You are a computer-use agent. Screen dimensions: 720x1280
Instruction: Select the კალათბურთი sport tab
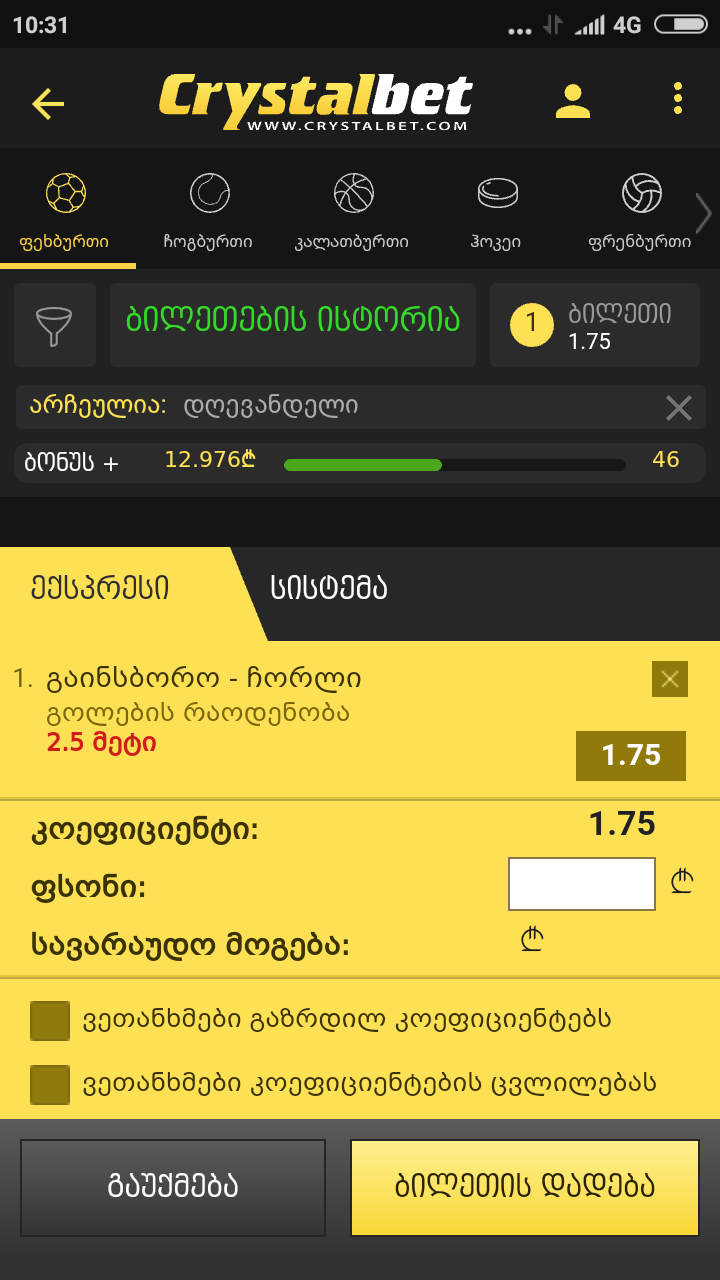pyautogui.click(x=352, y=210)
